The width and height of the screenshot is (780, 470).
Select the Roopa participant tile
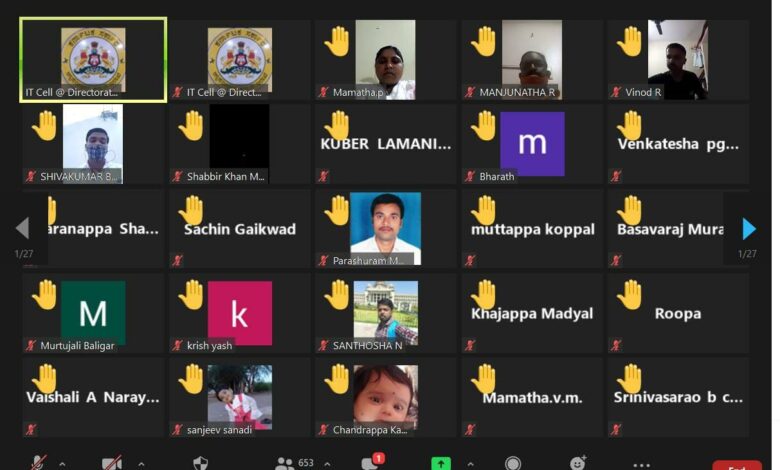pyautogui.click(x=677, y=313)
